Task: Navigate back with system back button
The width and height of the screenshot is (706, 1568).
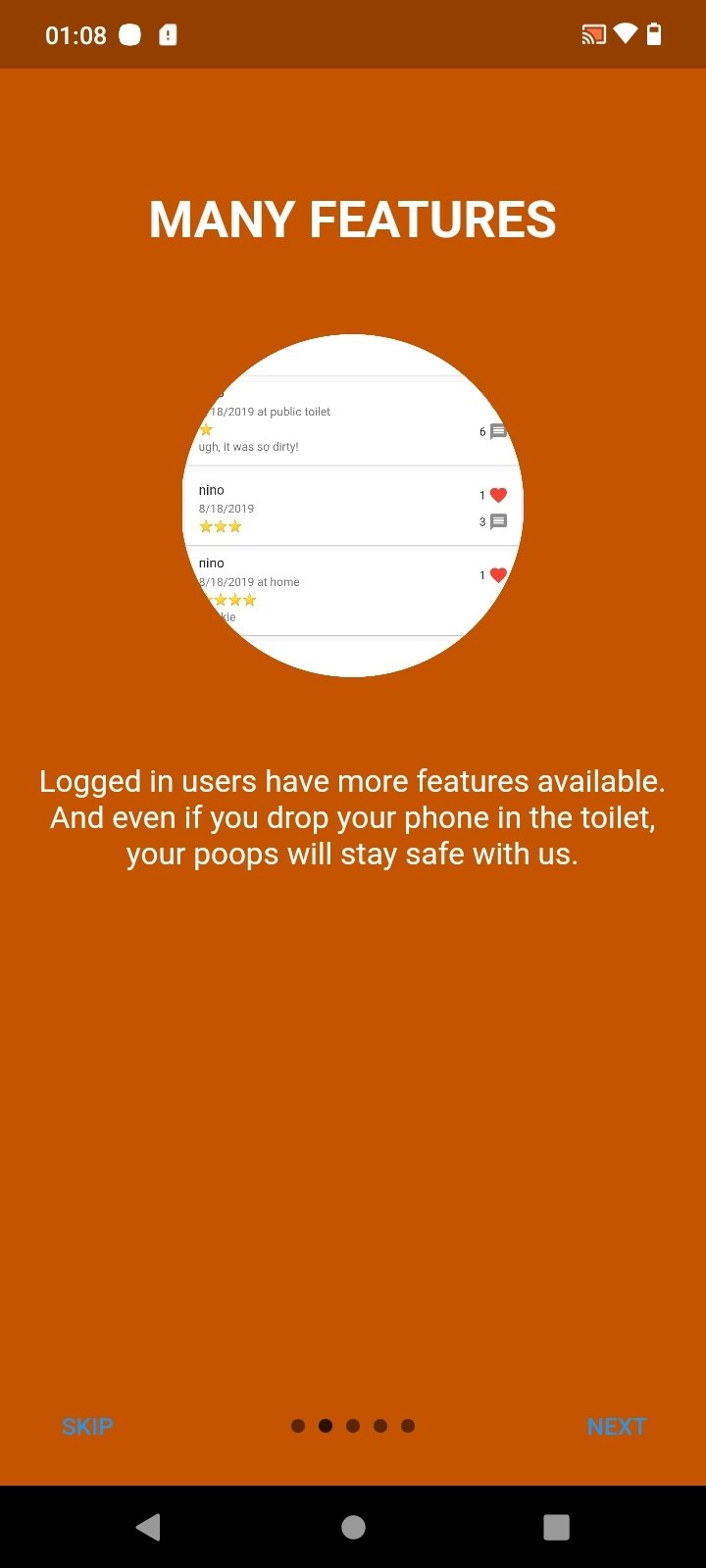Action: point(148,1527)
